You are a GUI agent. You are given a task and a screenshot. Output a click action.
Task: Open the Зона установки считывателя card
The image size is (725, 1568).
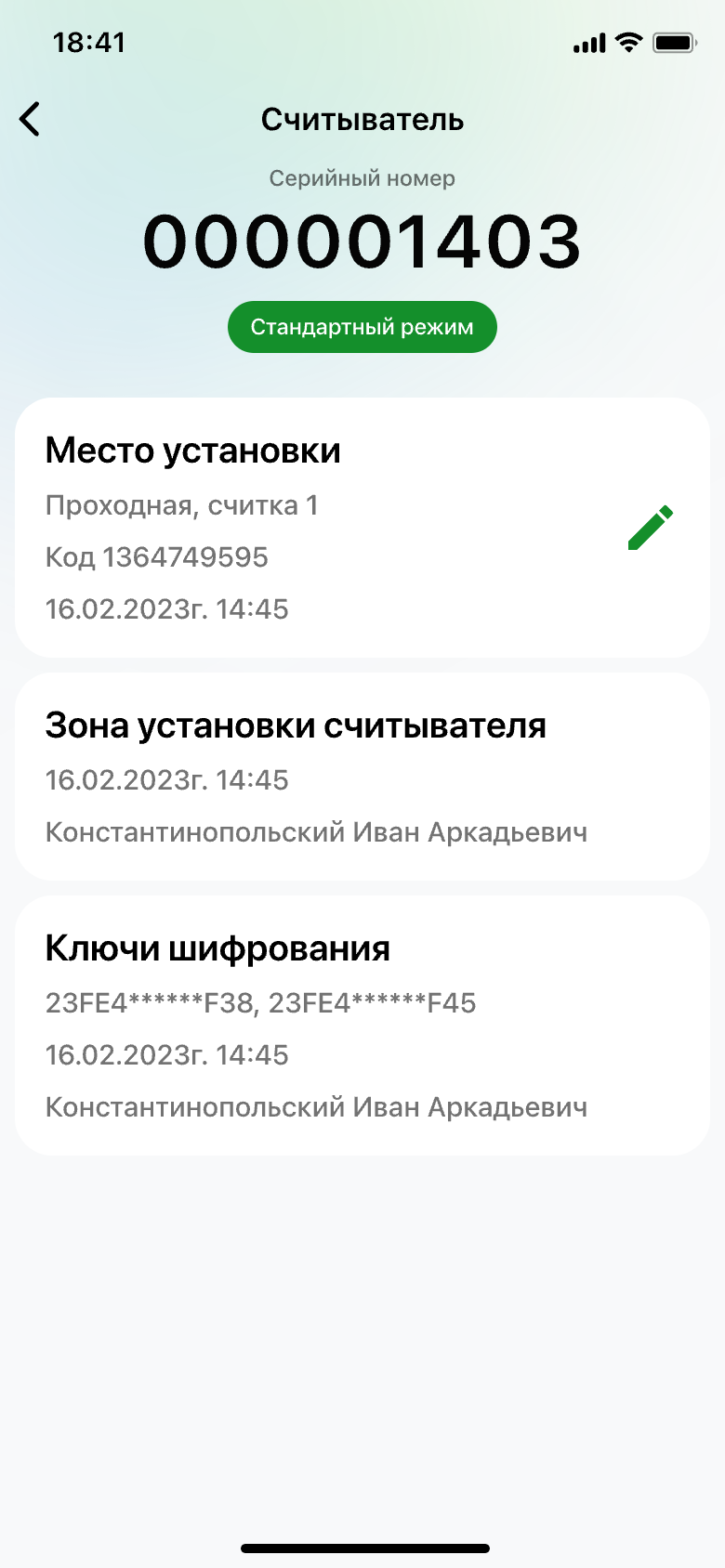362,777
